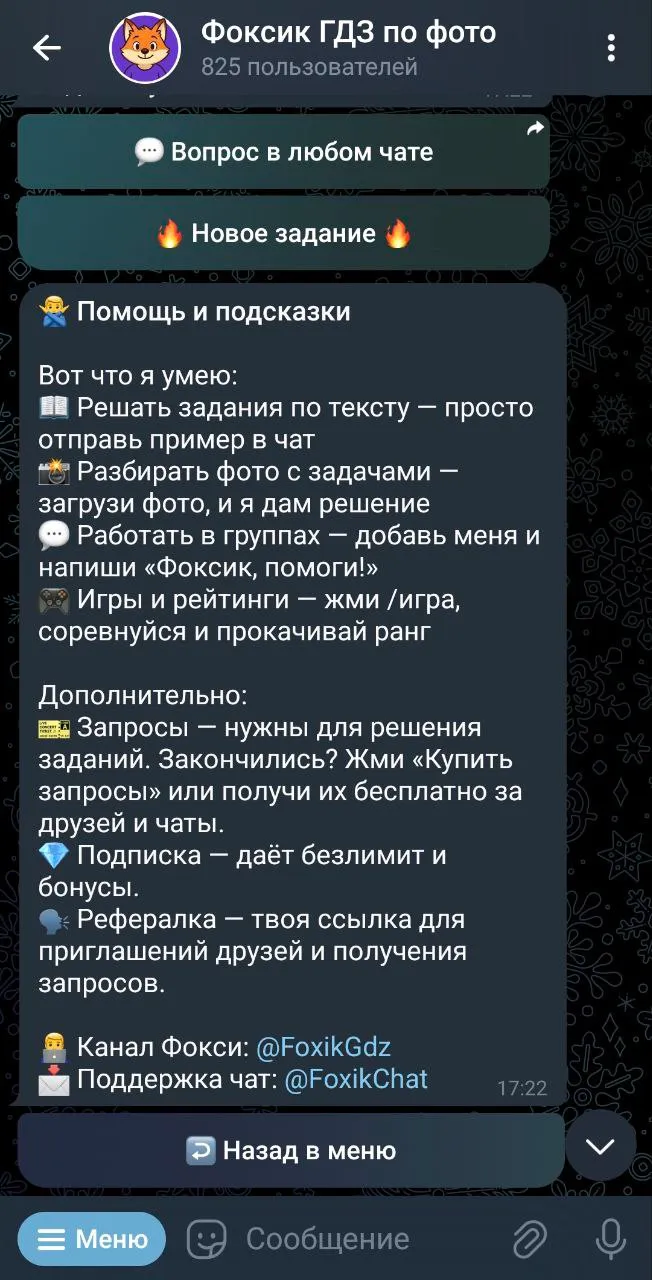Record a voice message with the microphone
The height and width of the screenshot is (1280, 652).
click(610, 1240)
